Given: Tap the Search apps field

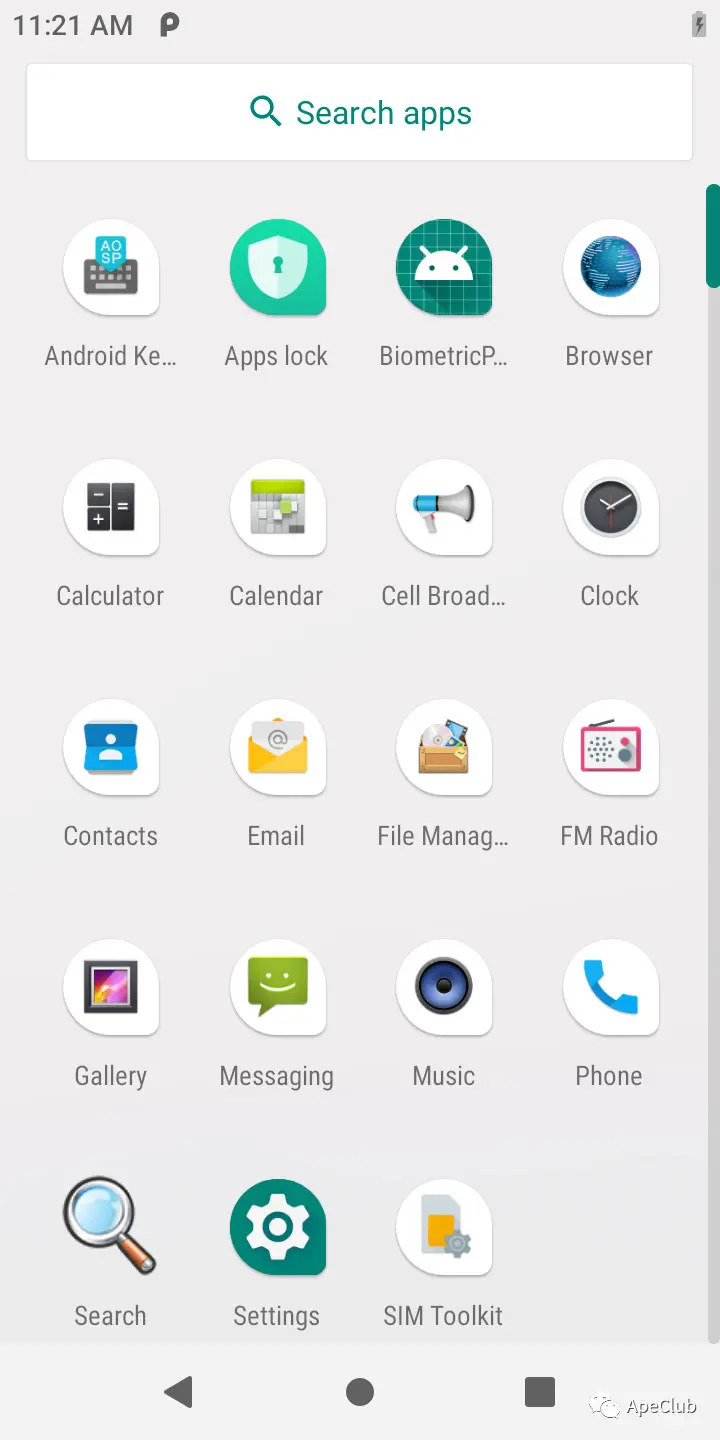Looking at the screenshot, I should [x=360, y=112].
